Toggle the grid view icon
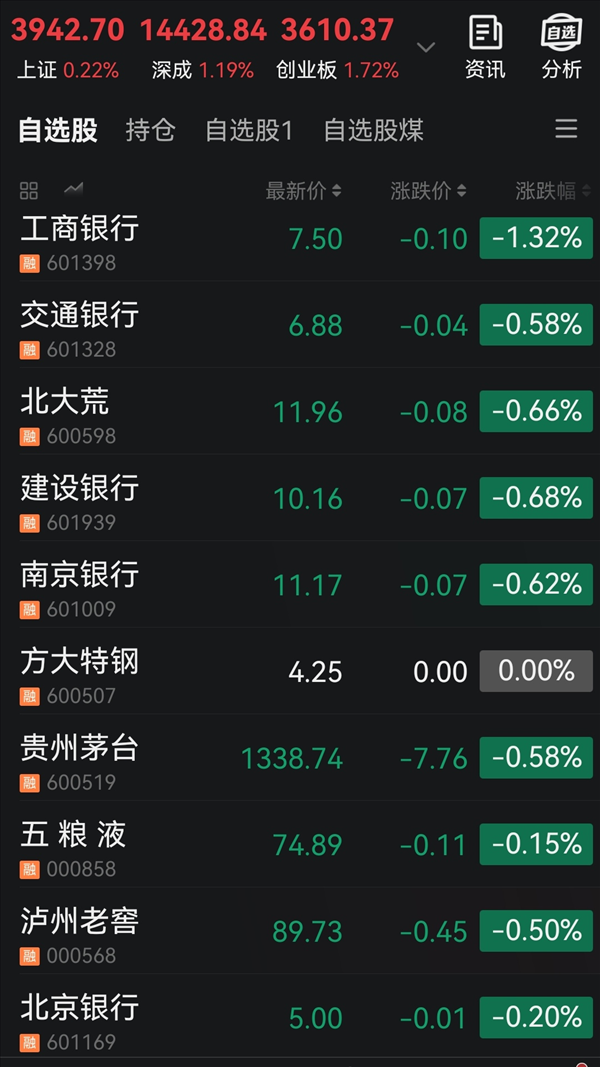 29,191
